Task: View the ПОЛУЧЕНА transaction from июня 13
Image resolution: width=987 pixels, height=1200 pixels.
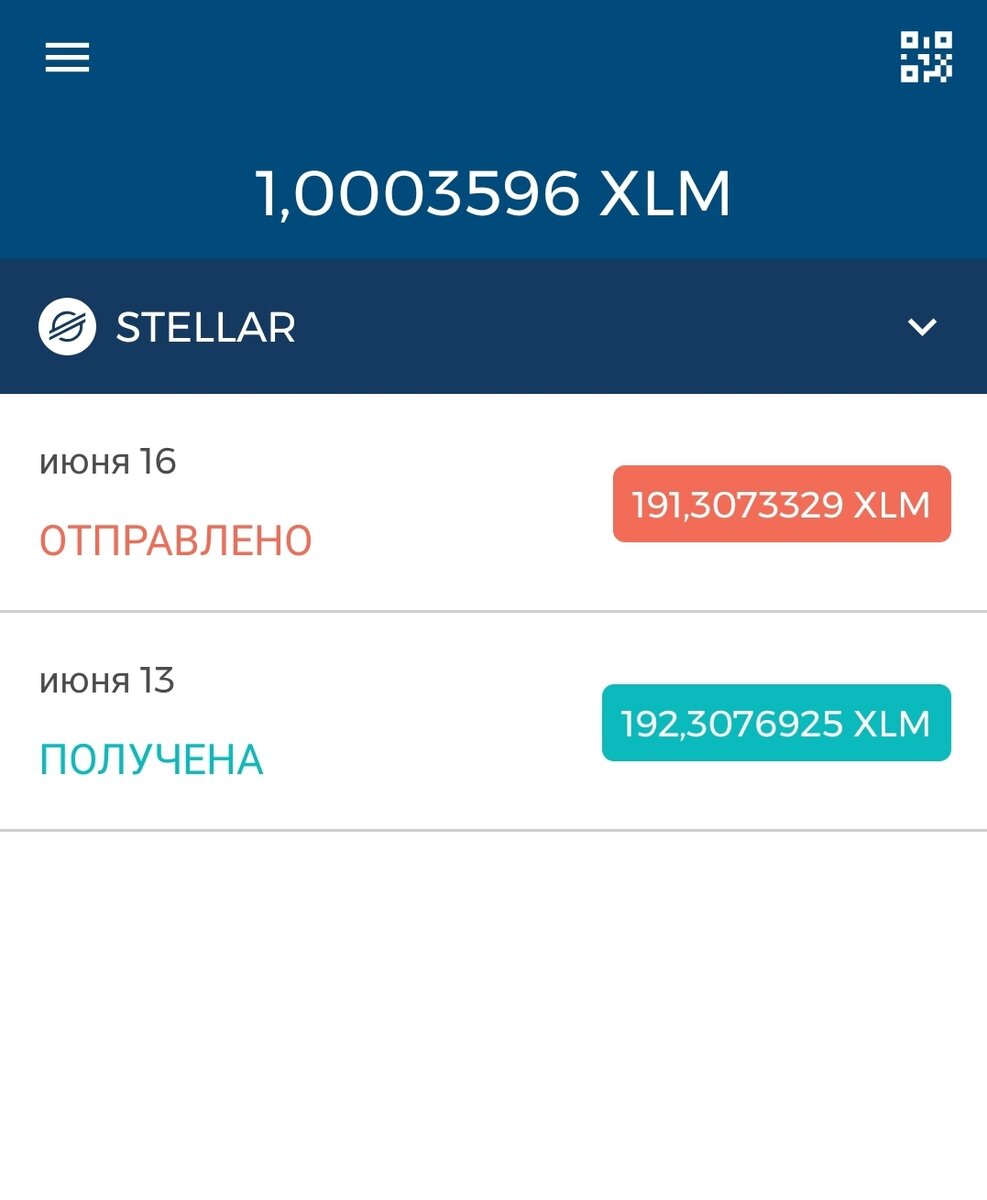Action: (x=150, y=758)
